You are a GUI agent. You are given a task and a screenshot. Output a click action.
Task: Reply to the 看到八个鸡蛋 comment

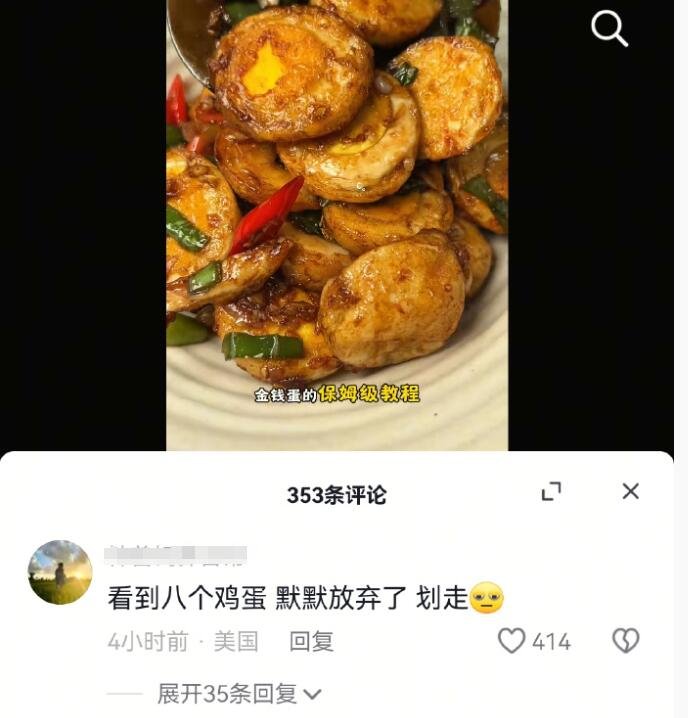pos(311,641)
